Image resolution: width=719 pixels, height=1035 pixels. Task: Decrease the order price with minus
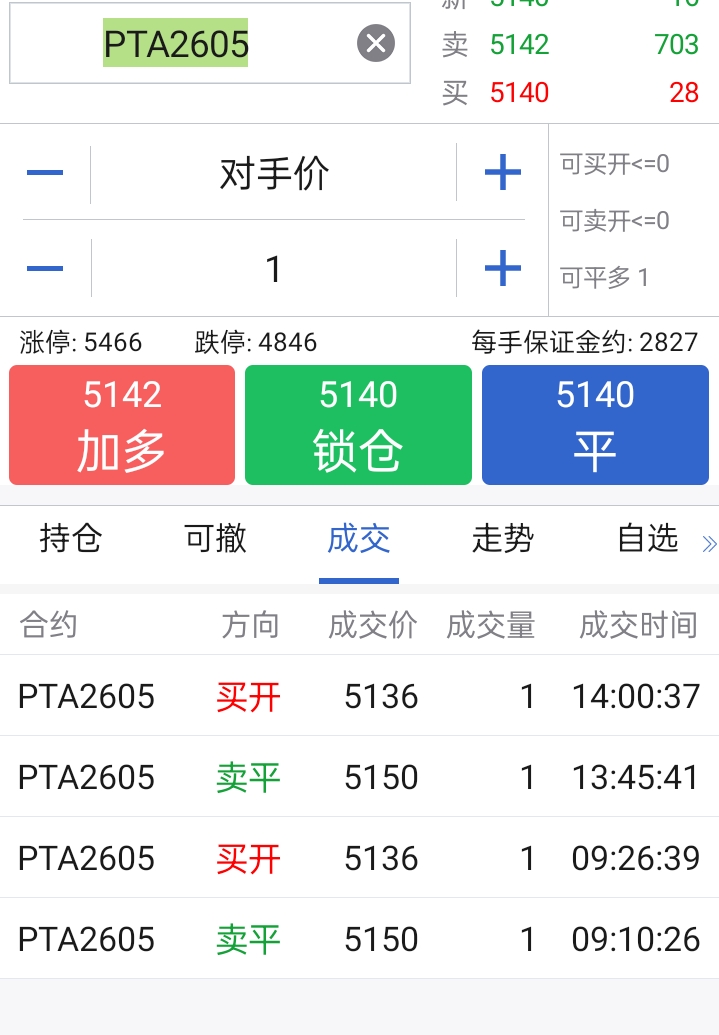45,174
